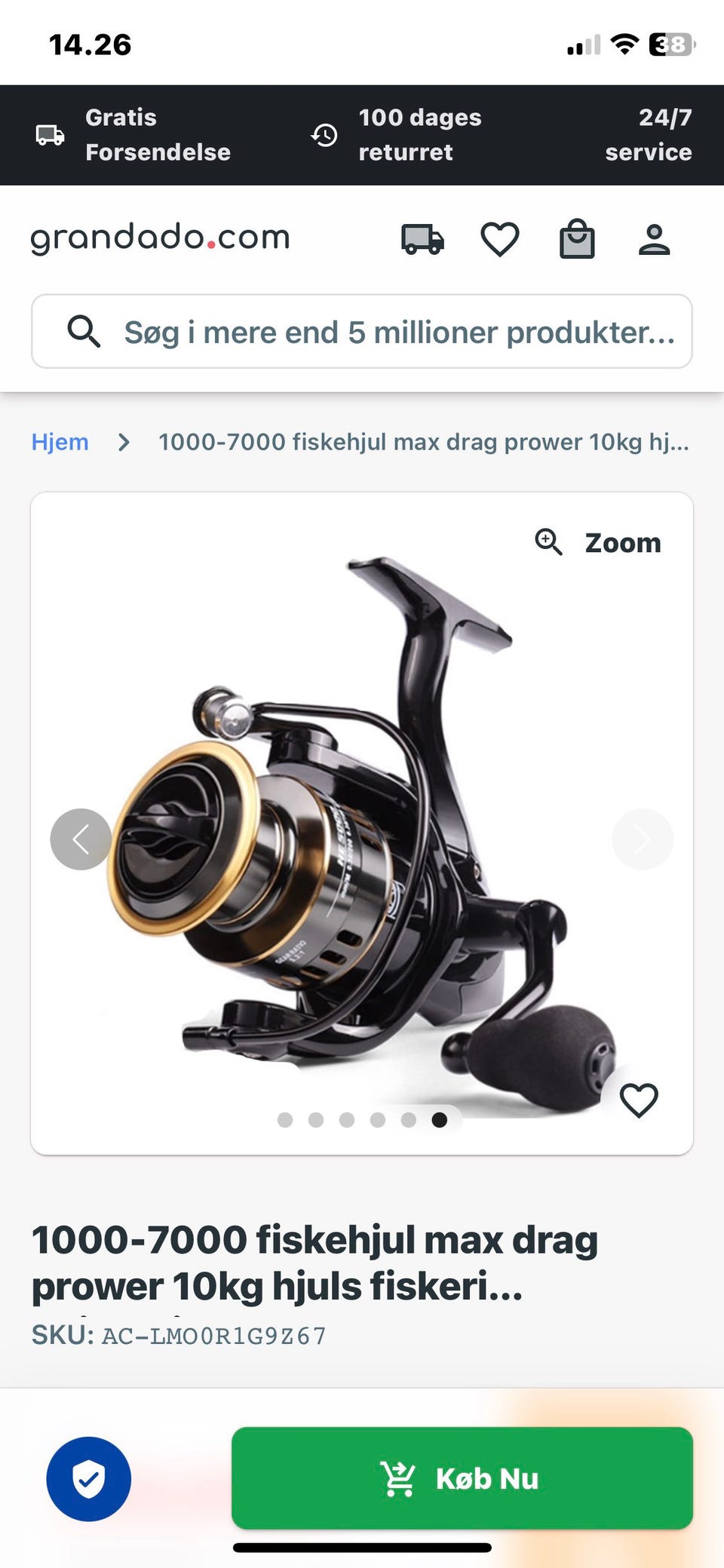Screen dimensions: 724x1568
Task: Open the blue shield trust badge
Action: tap(88, 1478)
